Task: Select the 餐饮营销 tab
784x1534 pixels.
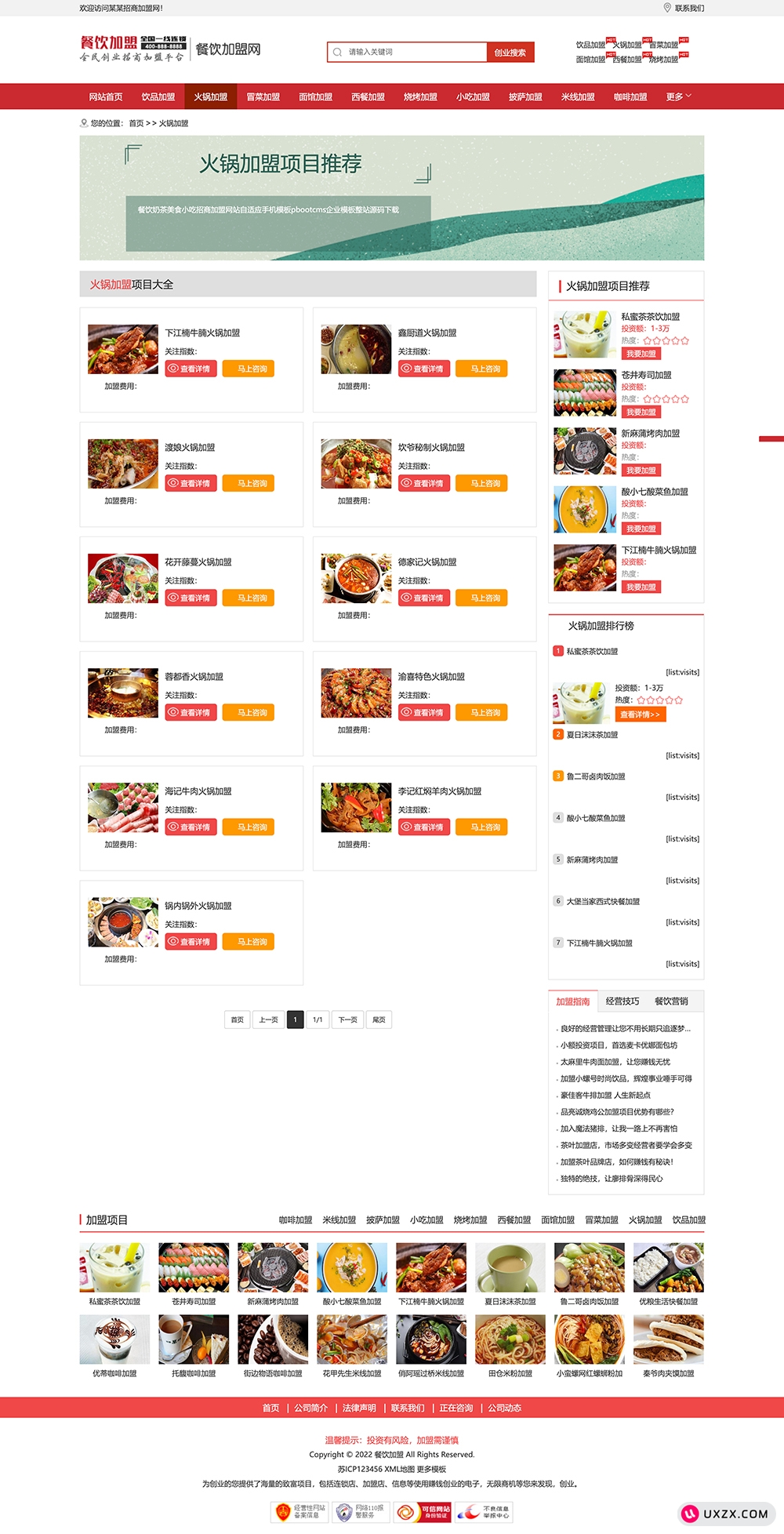Action: click(671, 1001)
